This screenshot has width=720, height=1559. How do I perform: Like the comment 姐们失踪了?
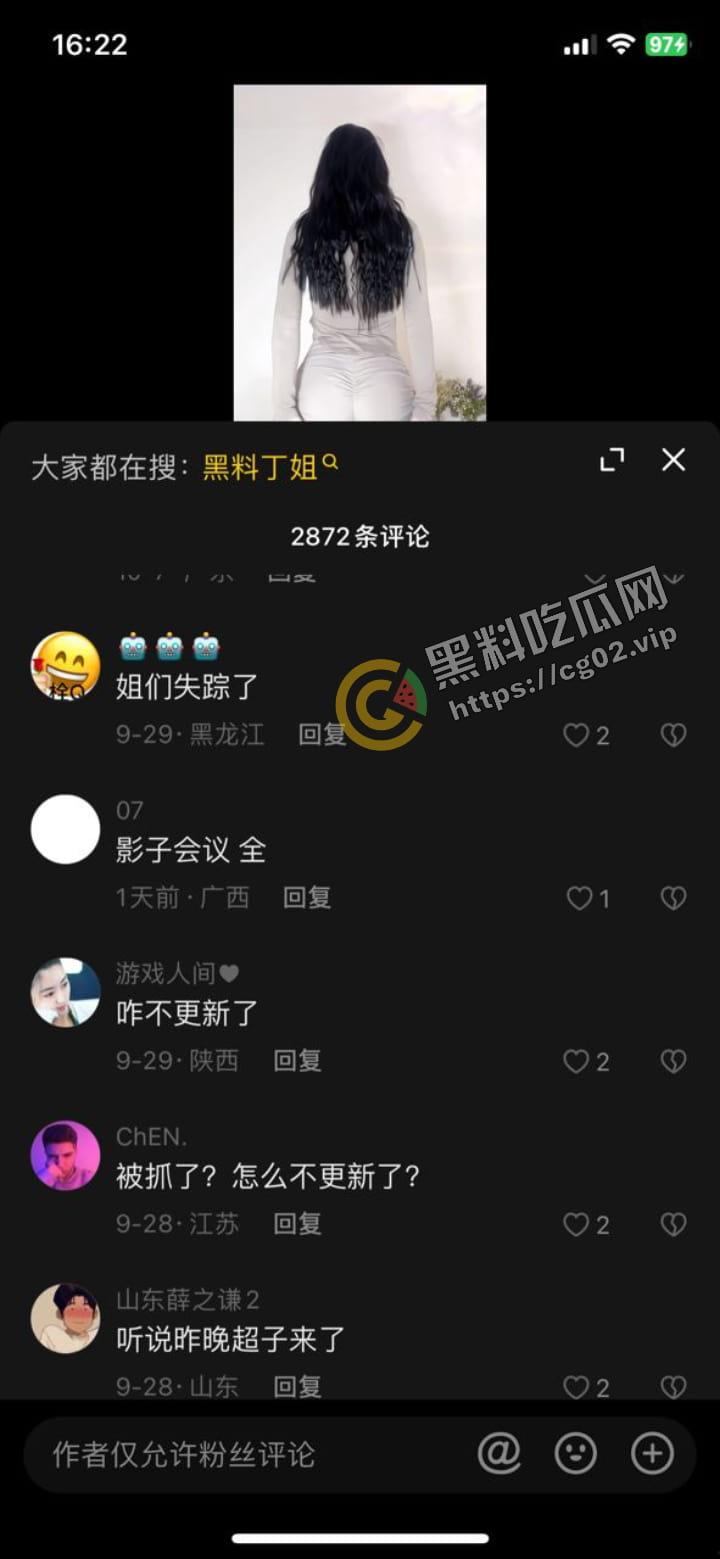coord(577,735)
